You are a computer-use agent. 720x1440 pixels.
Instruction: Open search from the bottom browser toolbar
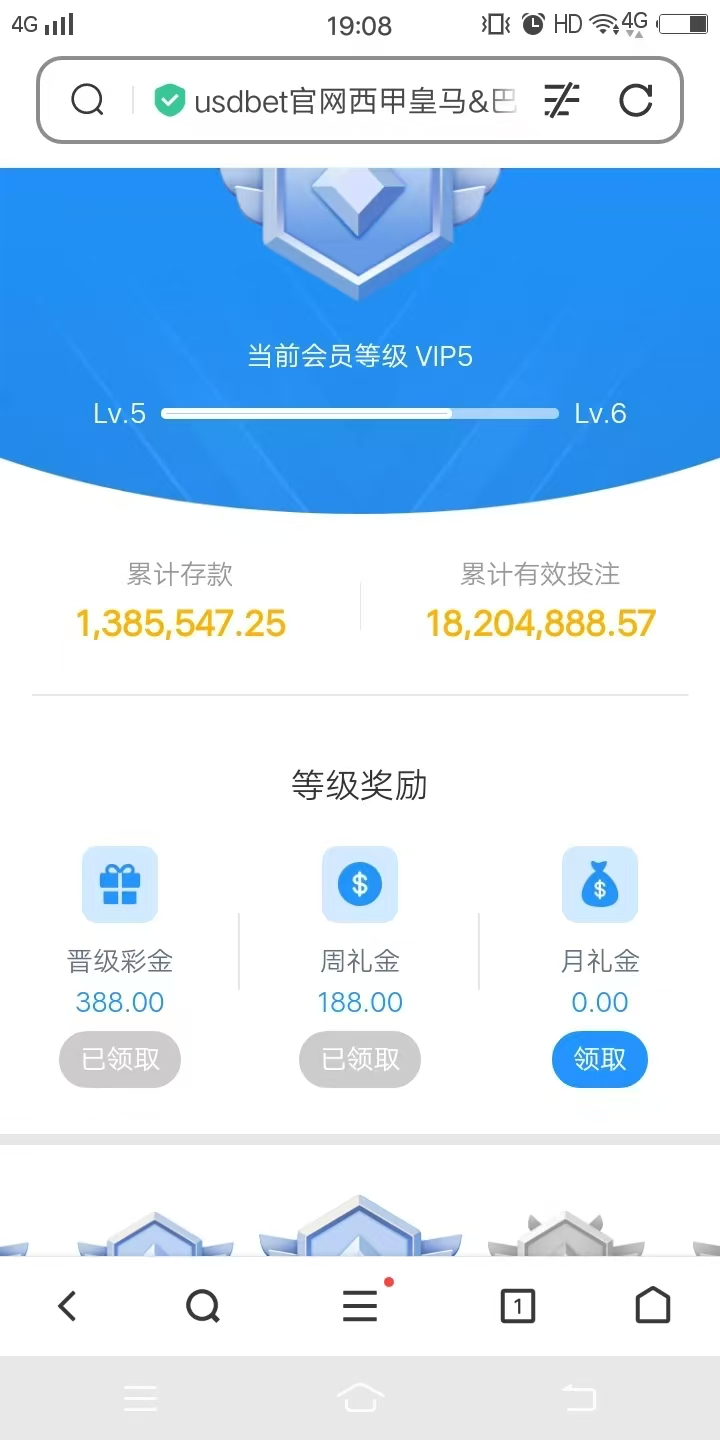[203, 1306]
